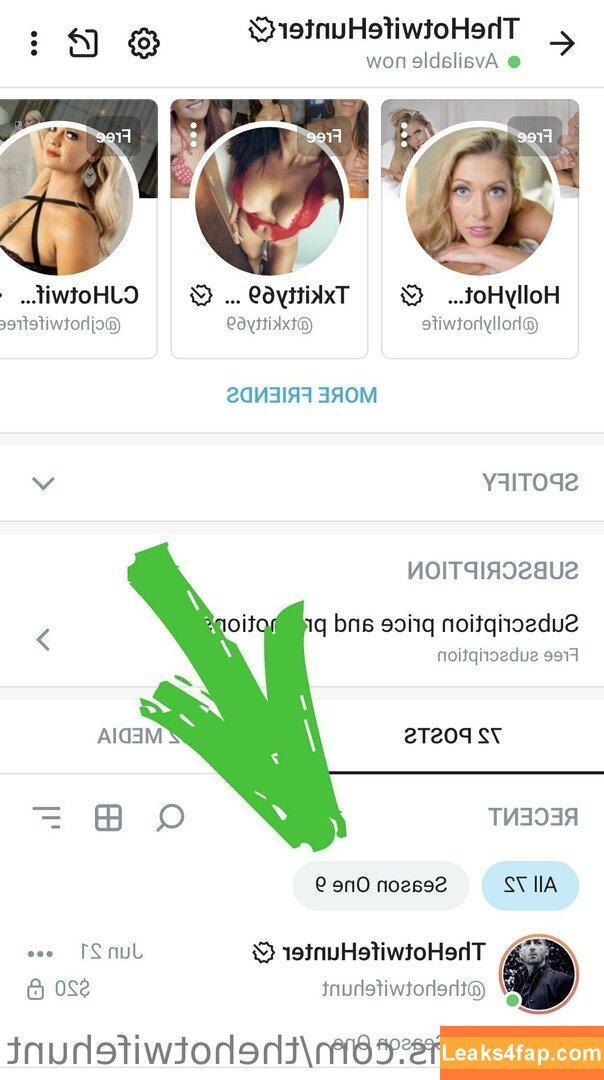
Task: Select the All 72 filter chip
Action: [530, 885]
